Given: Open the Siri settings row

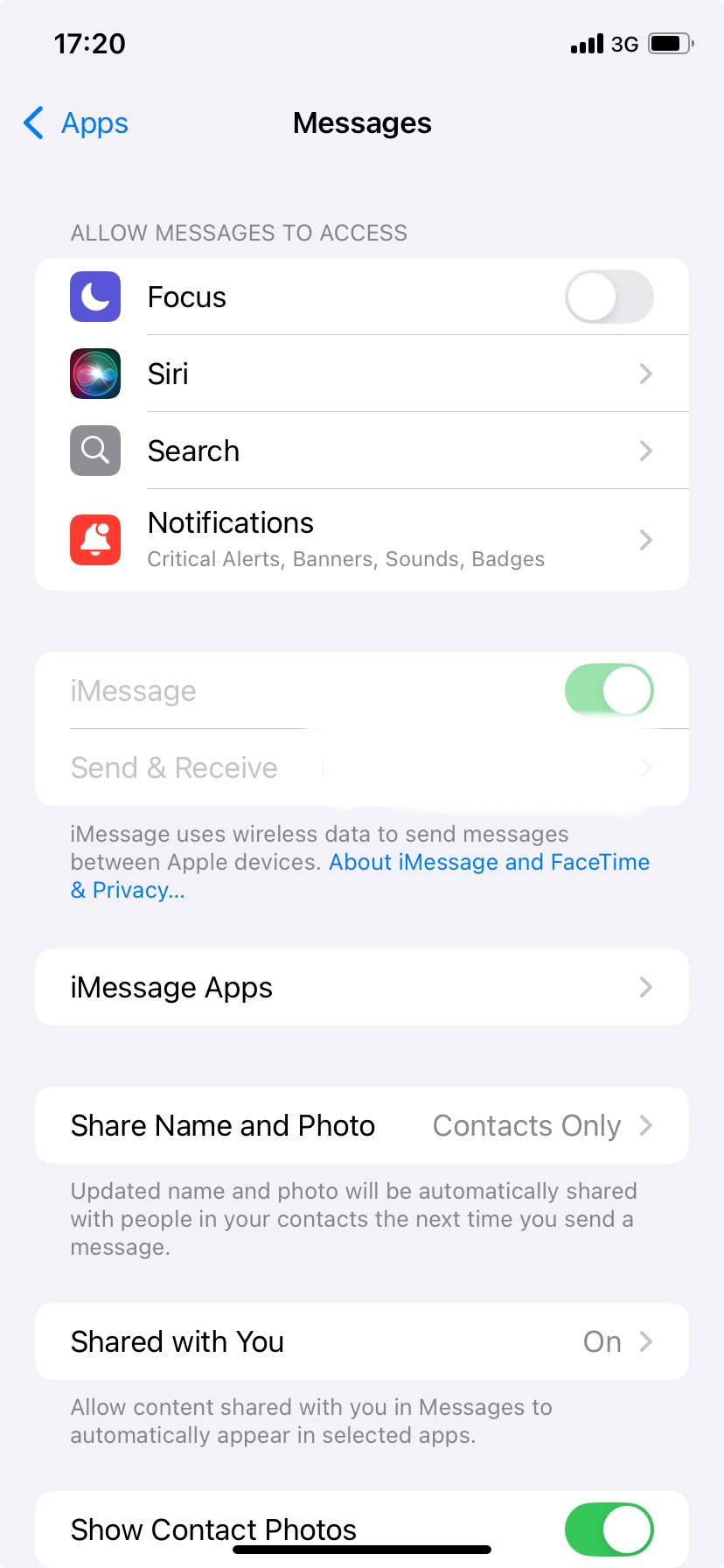Looking at the screenshot, I should point(362,374).
